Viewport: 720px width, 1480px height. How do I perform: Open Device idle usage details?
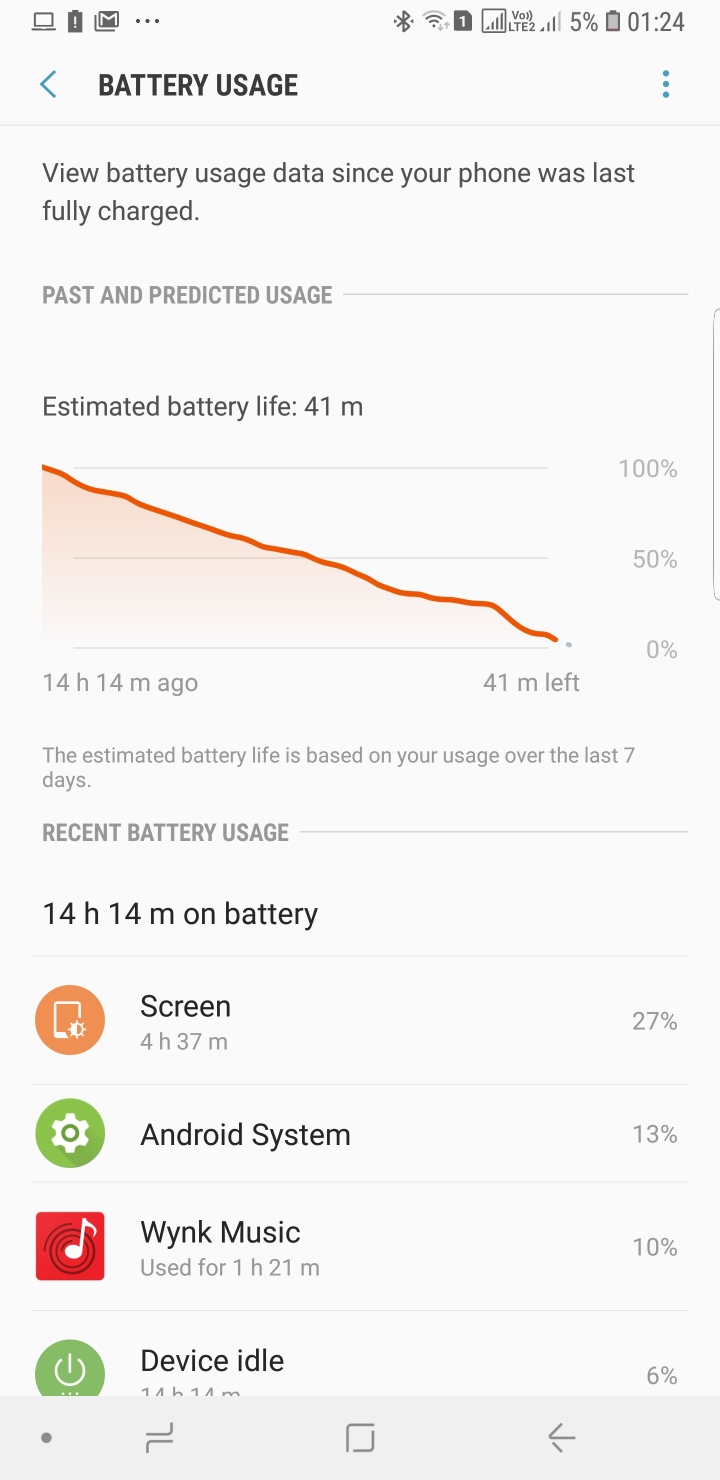coord(360,1366)
